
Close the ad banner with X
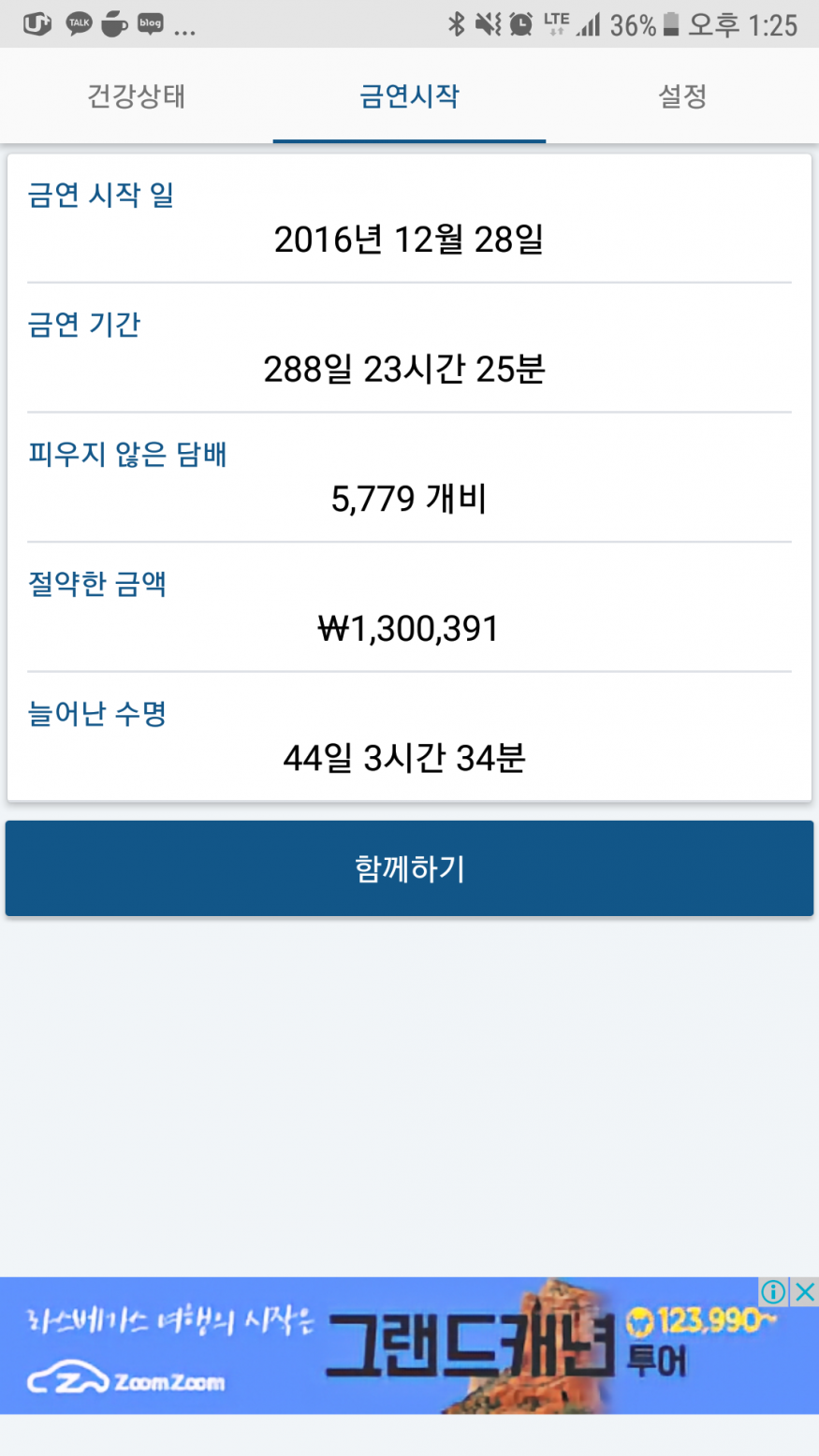click(x=804, y=1292)
